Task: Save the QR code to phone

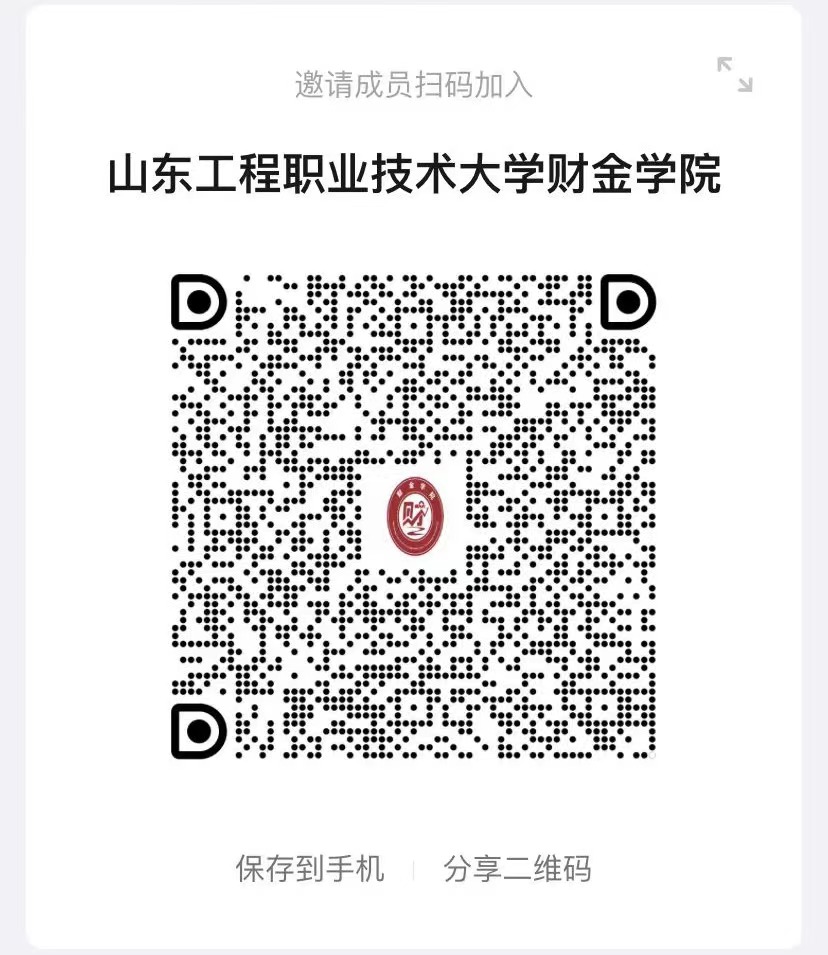Action: click(x=309, y=868)
